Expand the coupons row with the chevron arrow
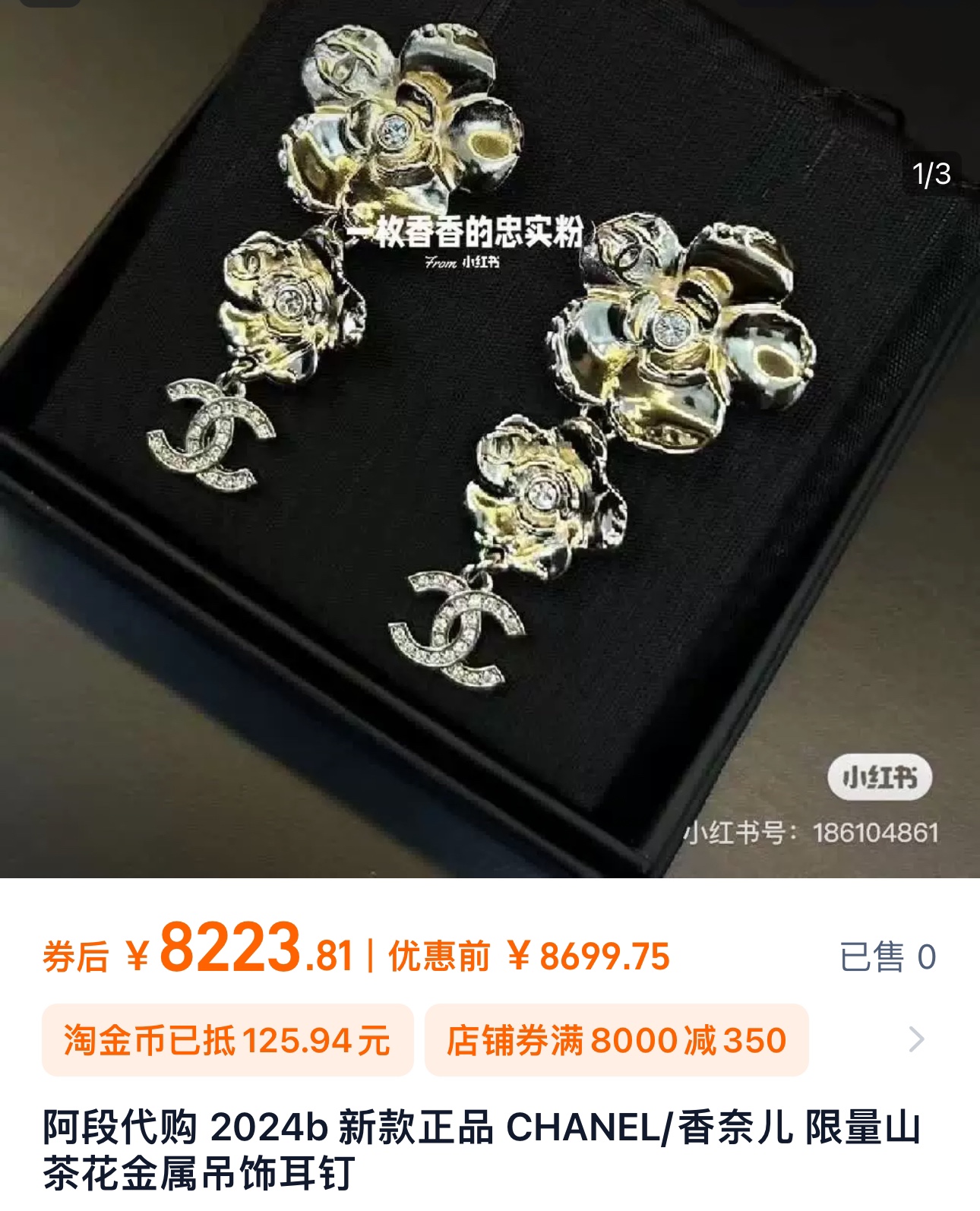Viewport: 980px width, 1211px height. (x=917, y=1039)
